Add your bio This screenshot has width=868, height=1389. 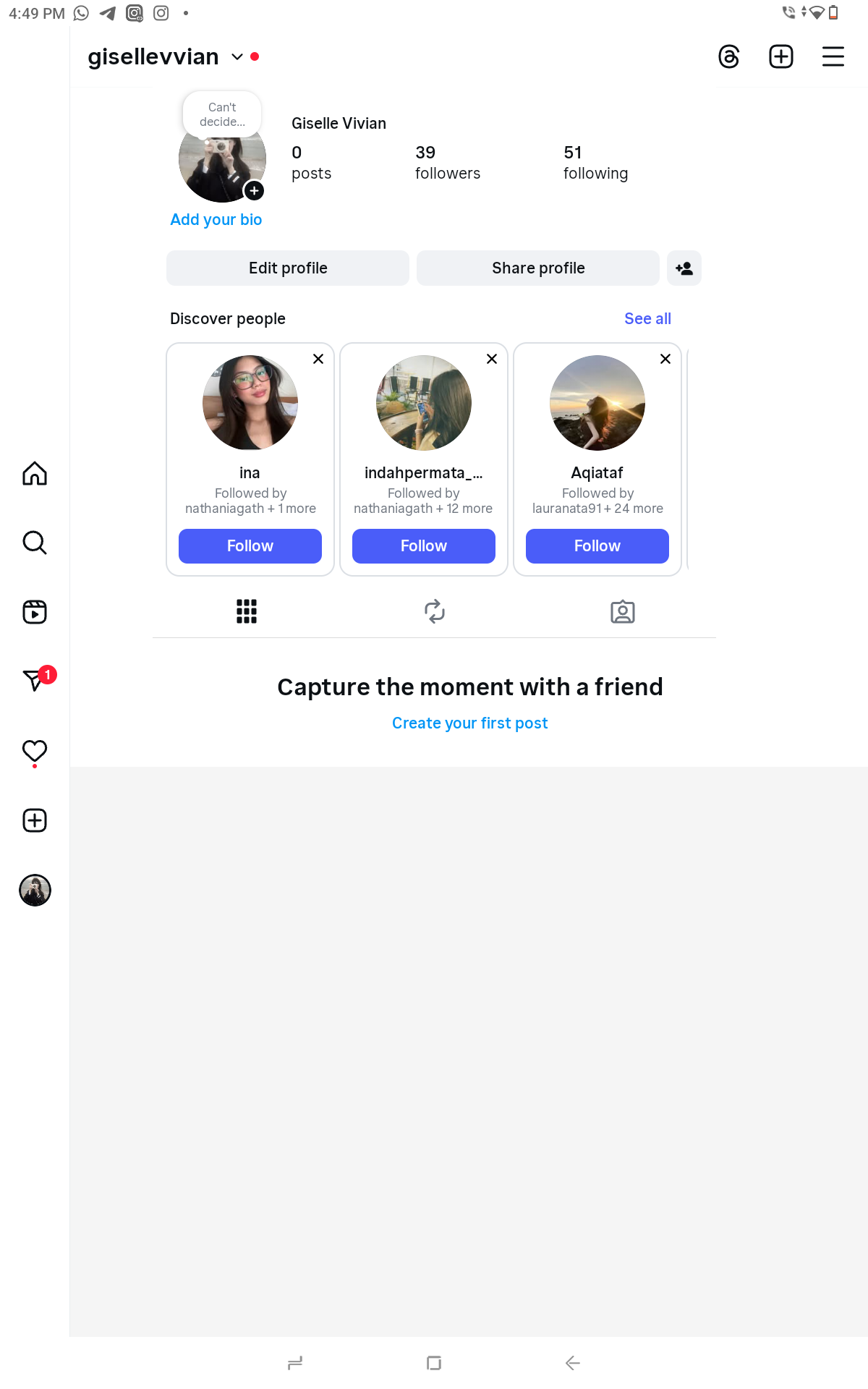tap(216, 220)
